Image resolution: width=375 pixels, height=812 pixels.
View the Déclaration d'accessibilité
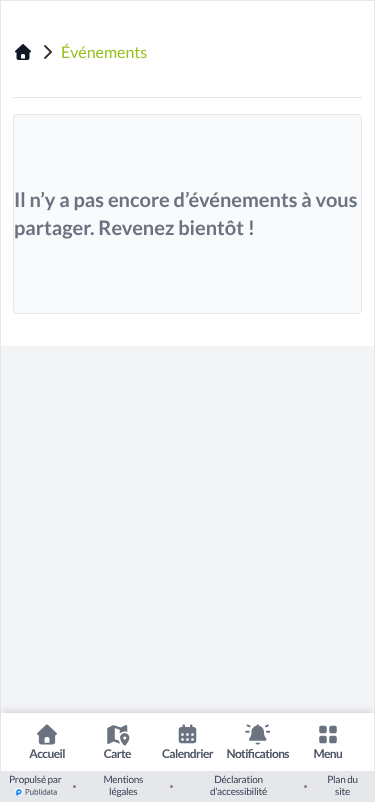pyautogui.click(x=239, y=786)
